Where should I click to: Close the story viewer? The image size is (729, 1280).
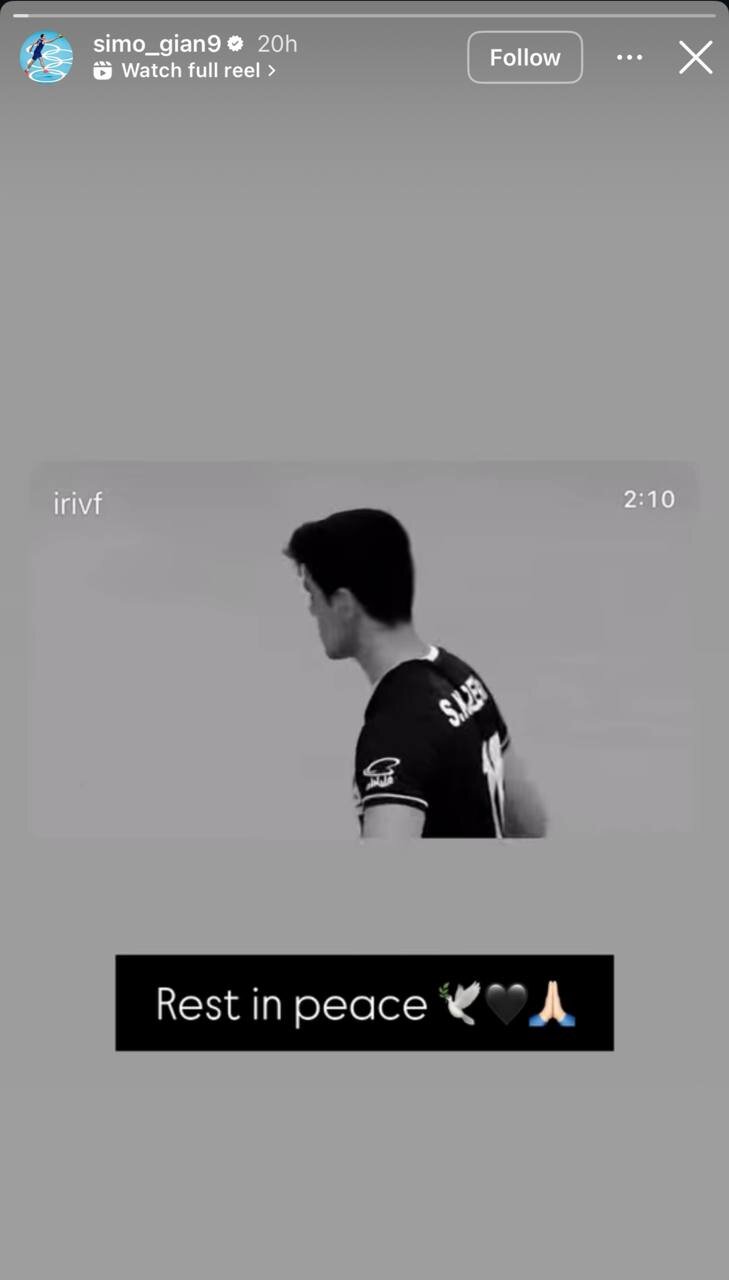[695, 57]
